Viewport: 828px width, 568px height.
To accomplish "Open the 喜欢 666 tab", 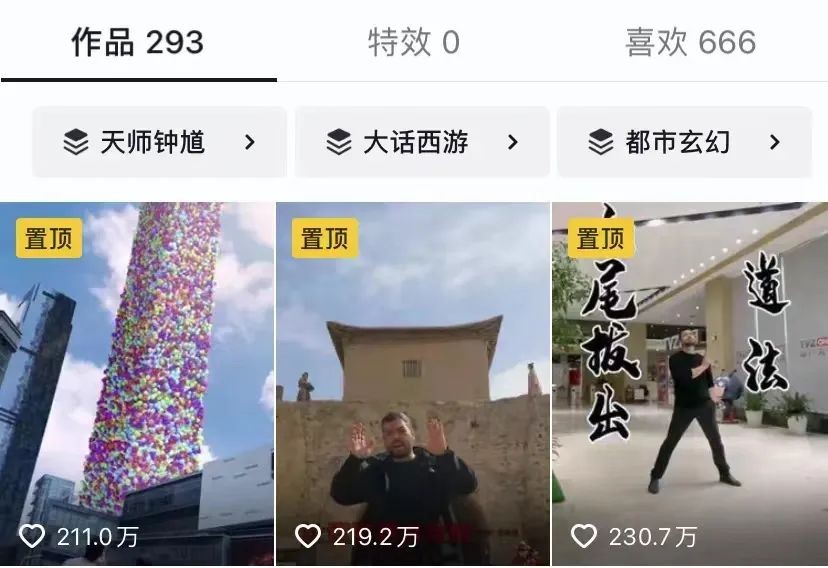I will pos(690,43).
